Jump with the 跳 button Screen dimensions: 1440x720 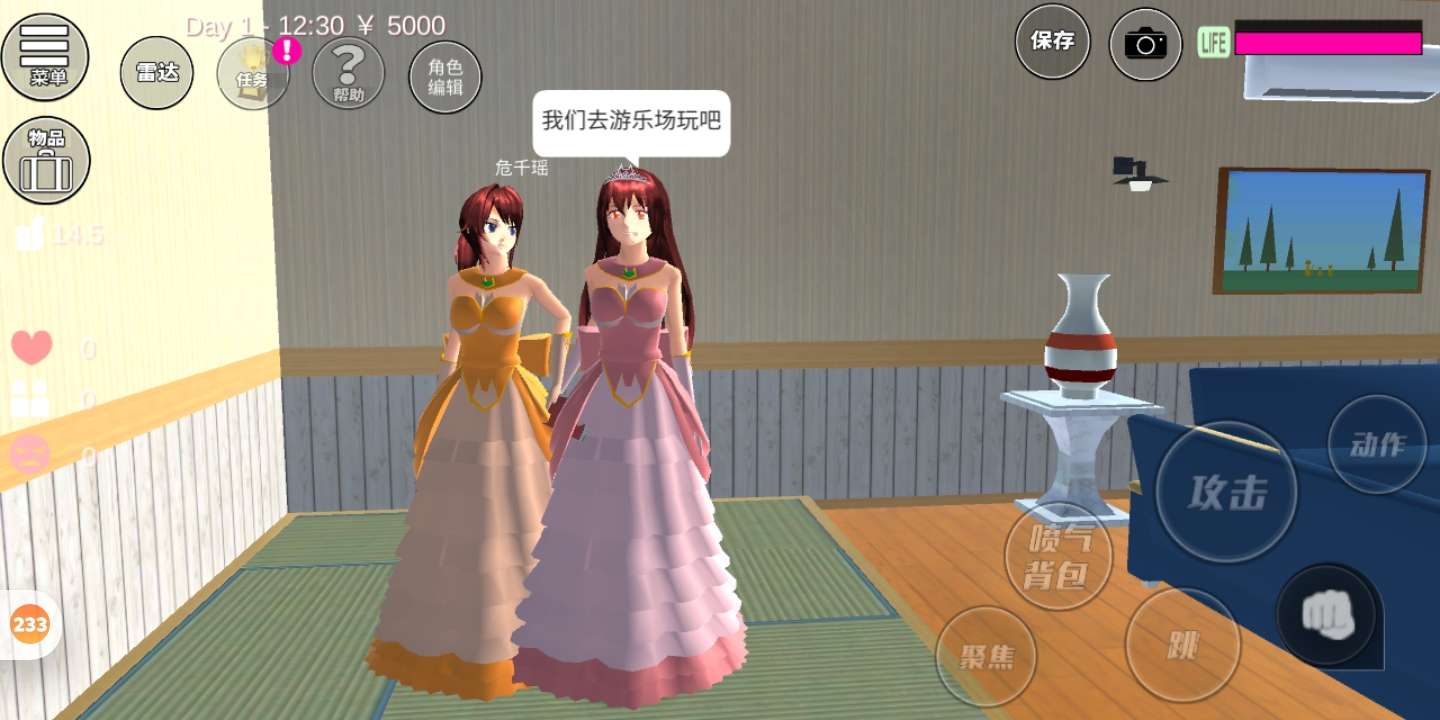click(x=1183, y=645)
